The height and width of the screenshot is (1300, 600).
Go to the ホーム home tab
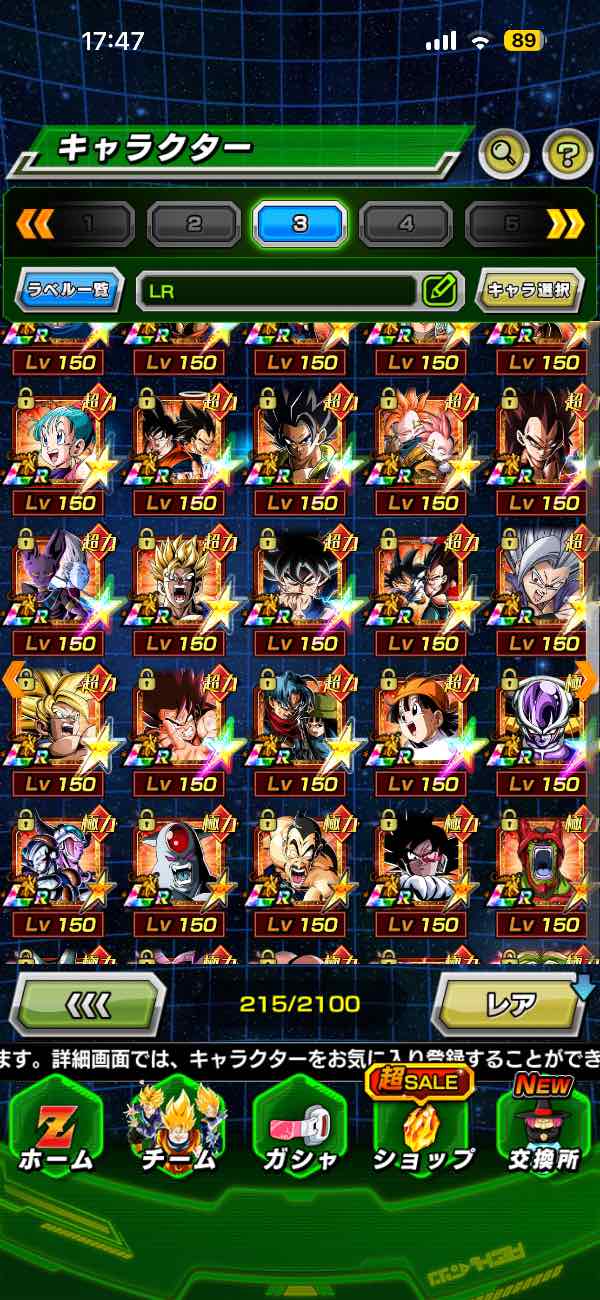coord(56,1128)
